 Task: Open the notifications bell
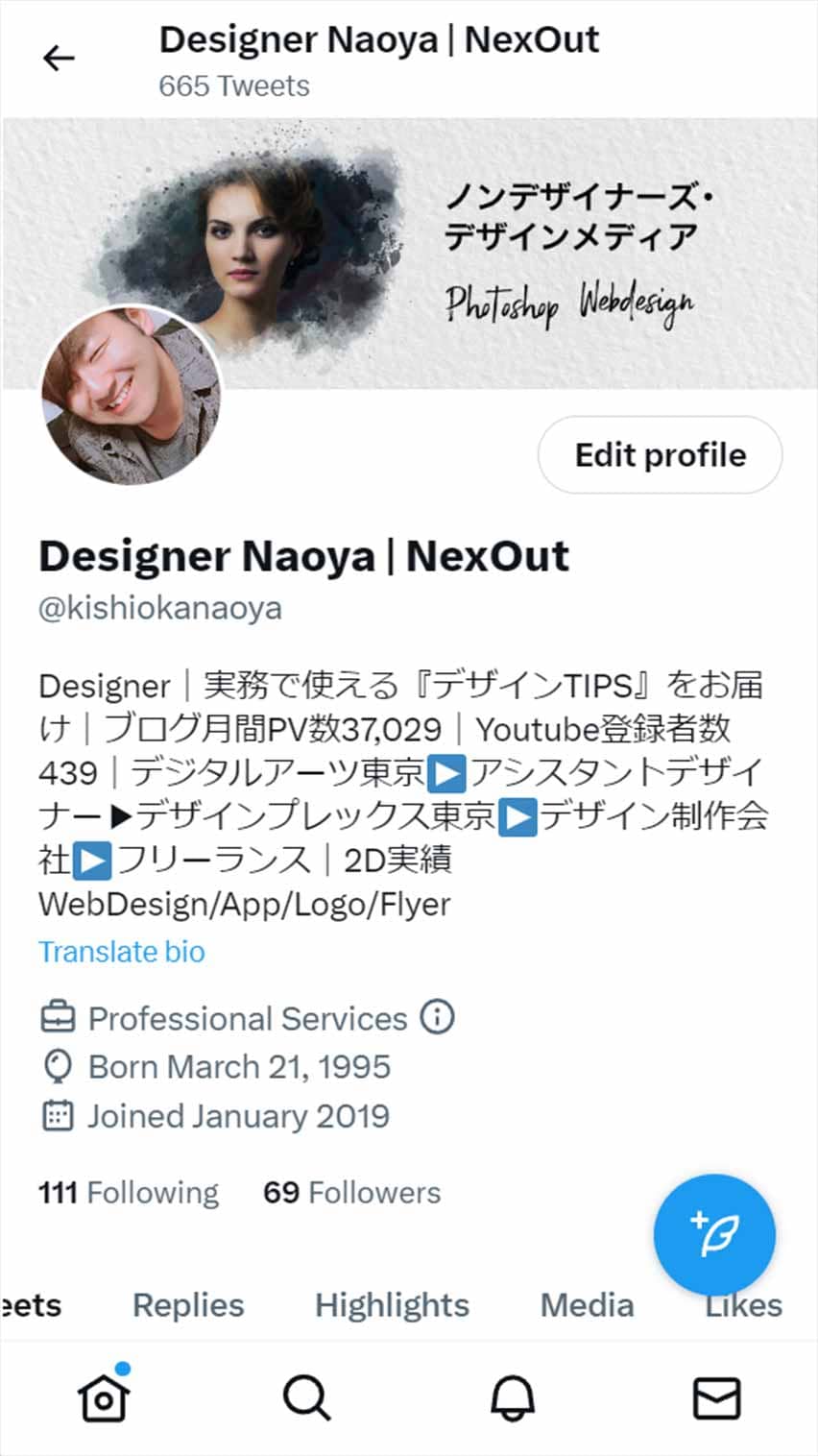point(513,1398)
